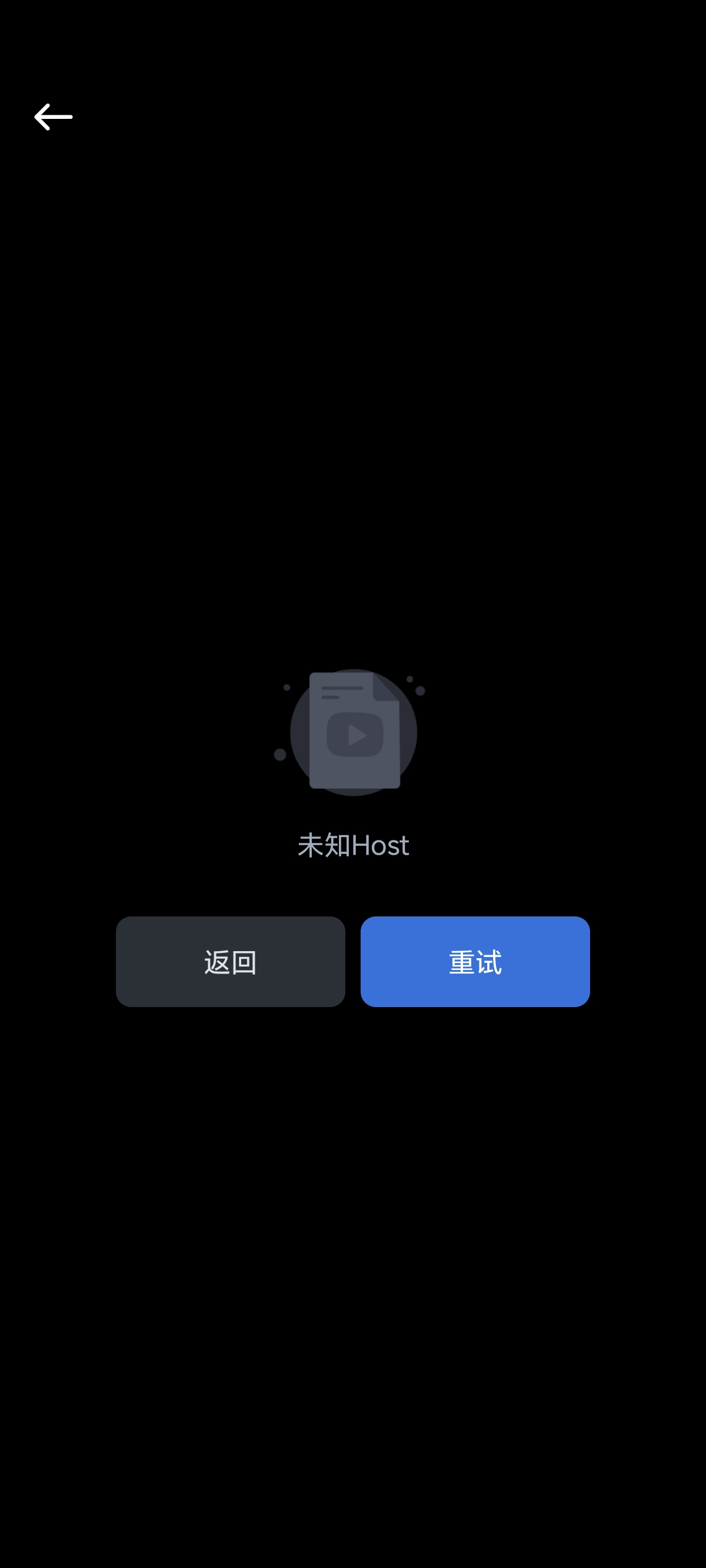Tap the dark gray back button
The width and height of the screenshot is (706, 1568).
click(231, 962)
